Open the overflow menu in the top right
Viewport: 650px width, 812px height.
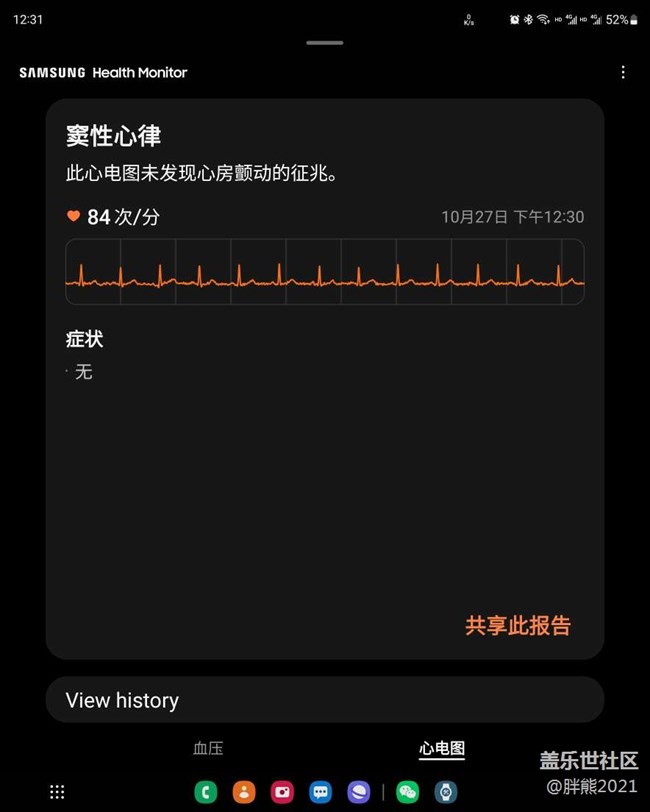click(623, 72)
